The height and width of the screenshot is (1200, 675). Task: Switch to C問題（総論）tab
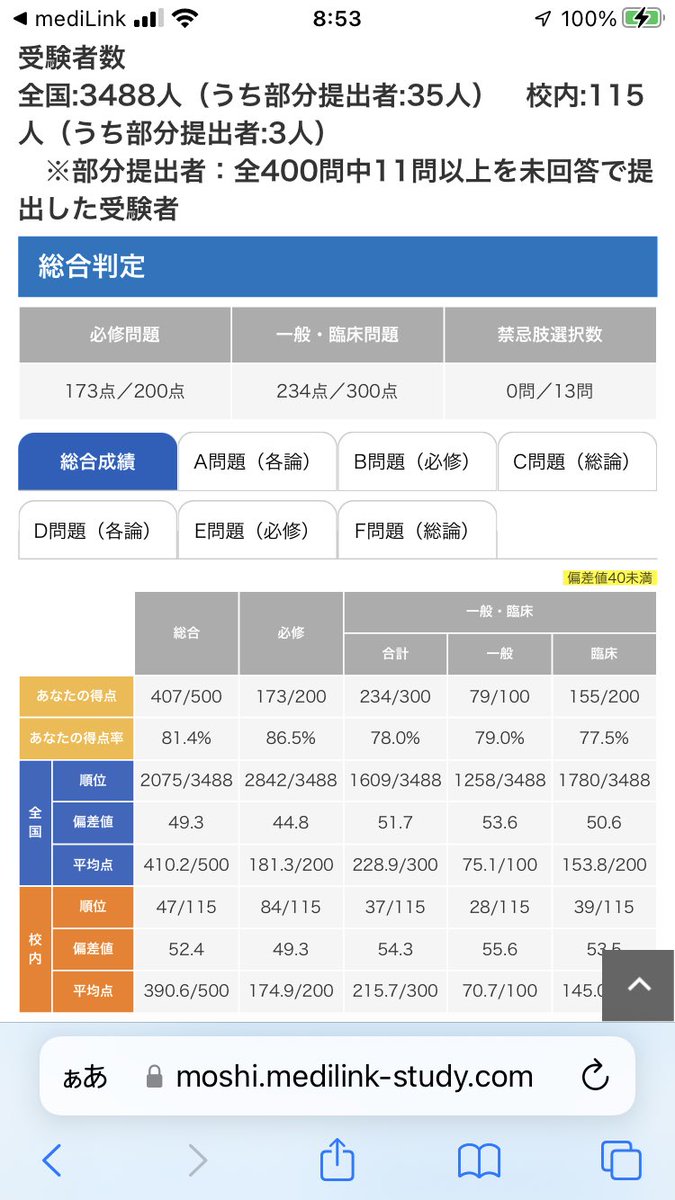click(x=577, y=462)
